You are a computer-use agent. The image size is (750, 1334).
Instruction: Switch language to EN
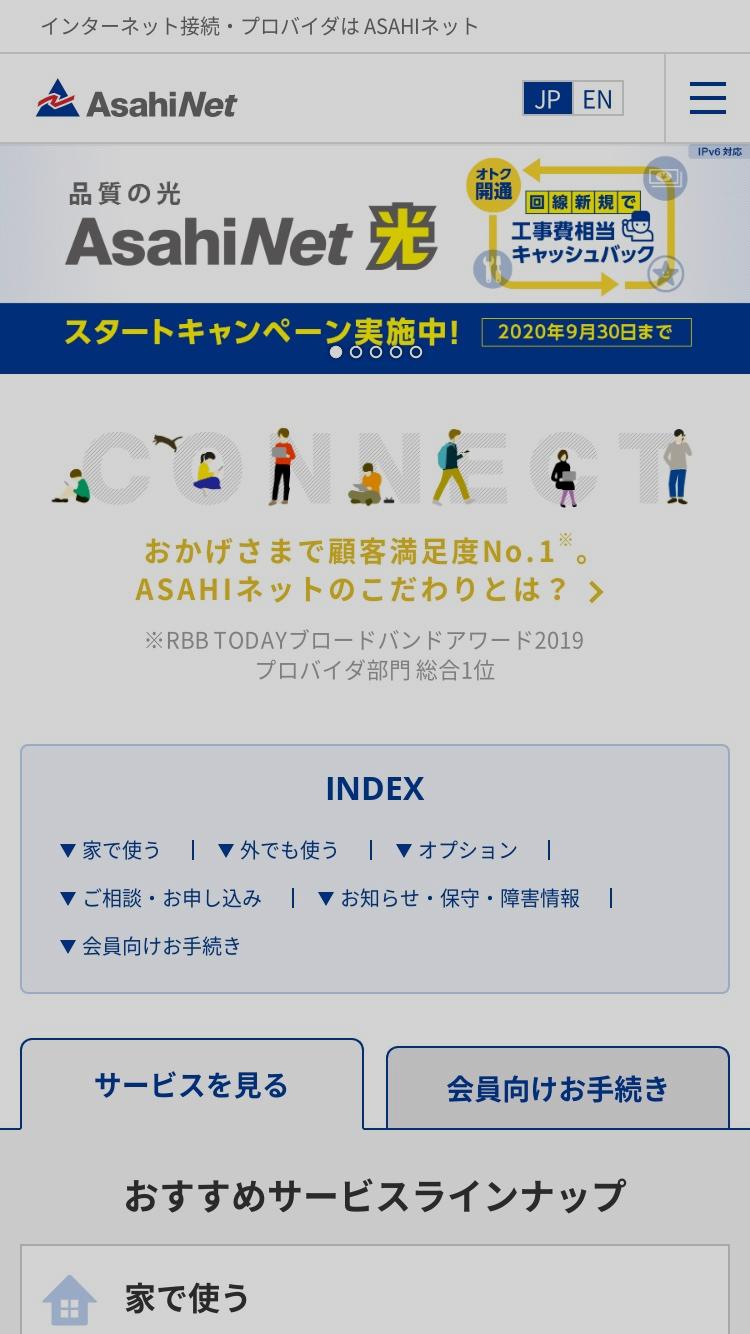pyautogui.click(x=598, y=99)
